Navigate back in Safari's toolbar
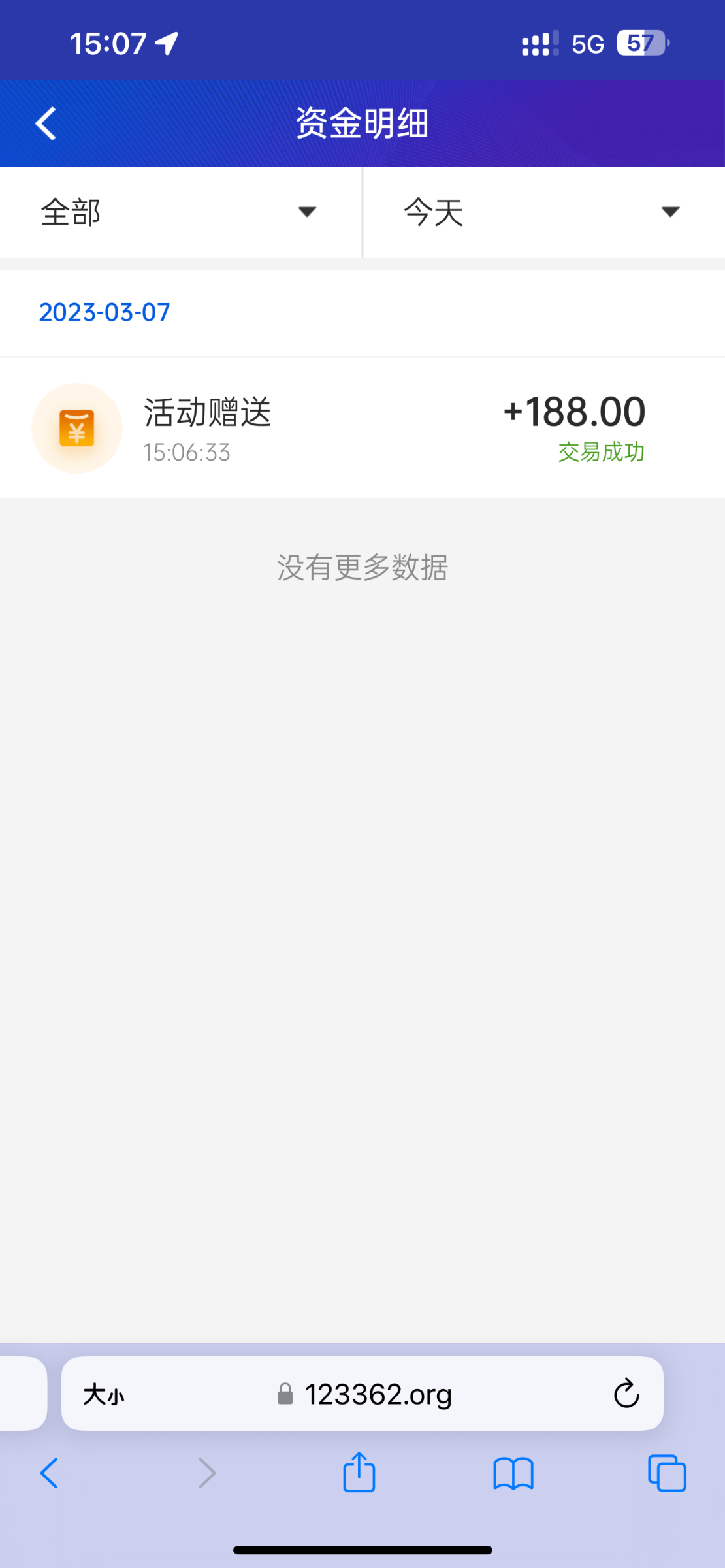 (x=50, y=1473)
